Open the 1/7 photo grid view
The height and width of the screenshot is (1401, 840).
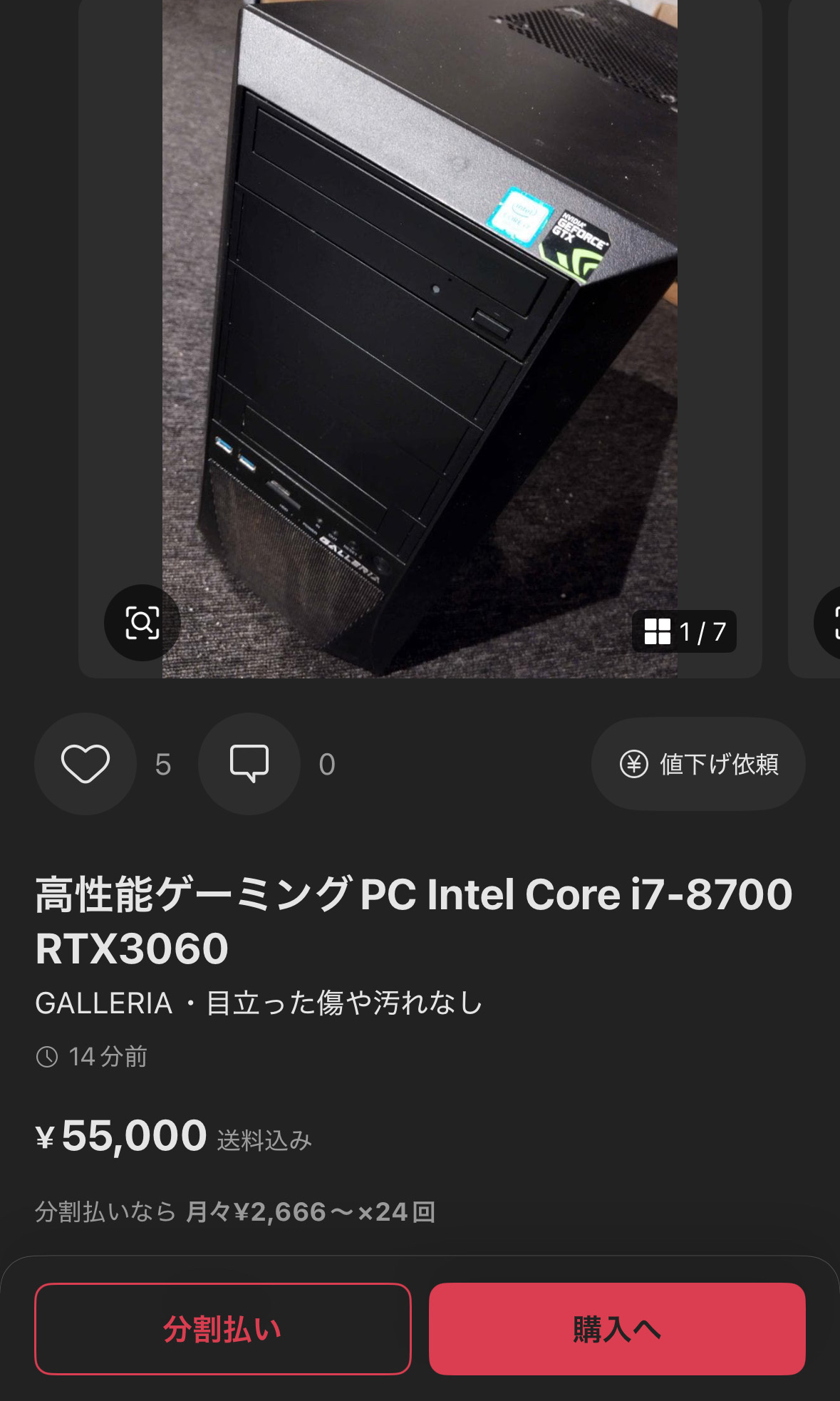click(x=684, y=631)
